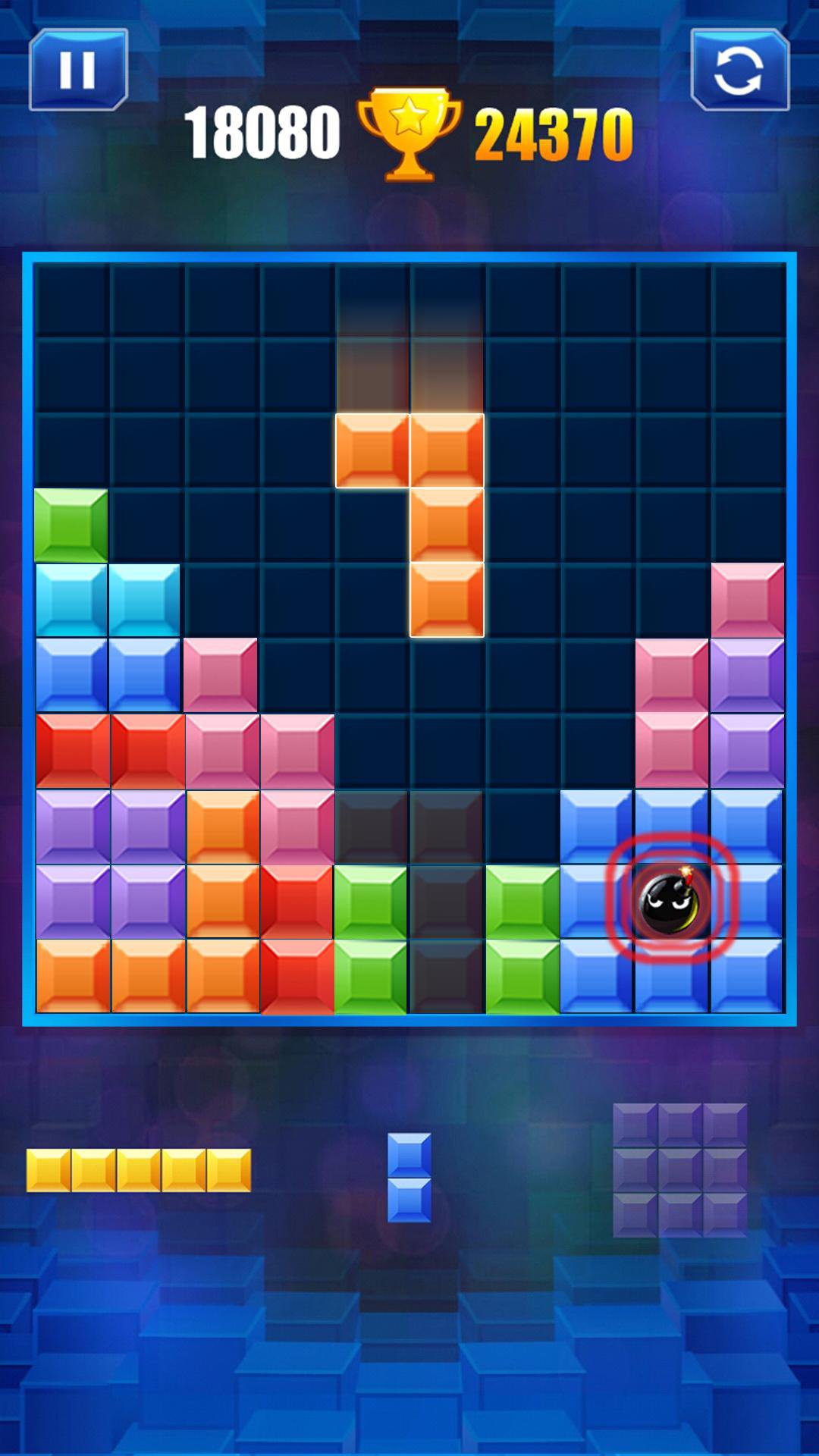Tap the pause icon in the top left
819x1456 pixels.
click(x=77, y=68)
